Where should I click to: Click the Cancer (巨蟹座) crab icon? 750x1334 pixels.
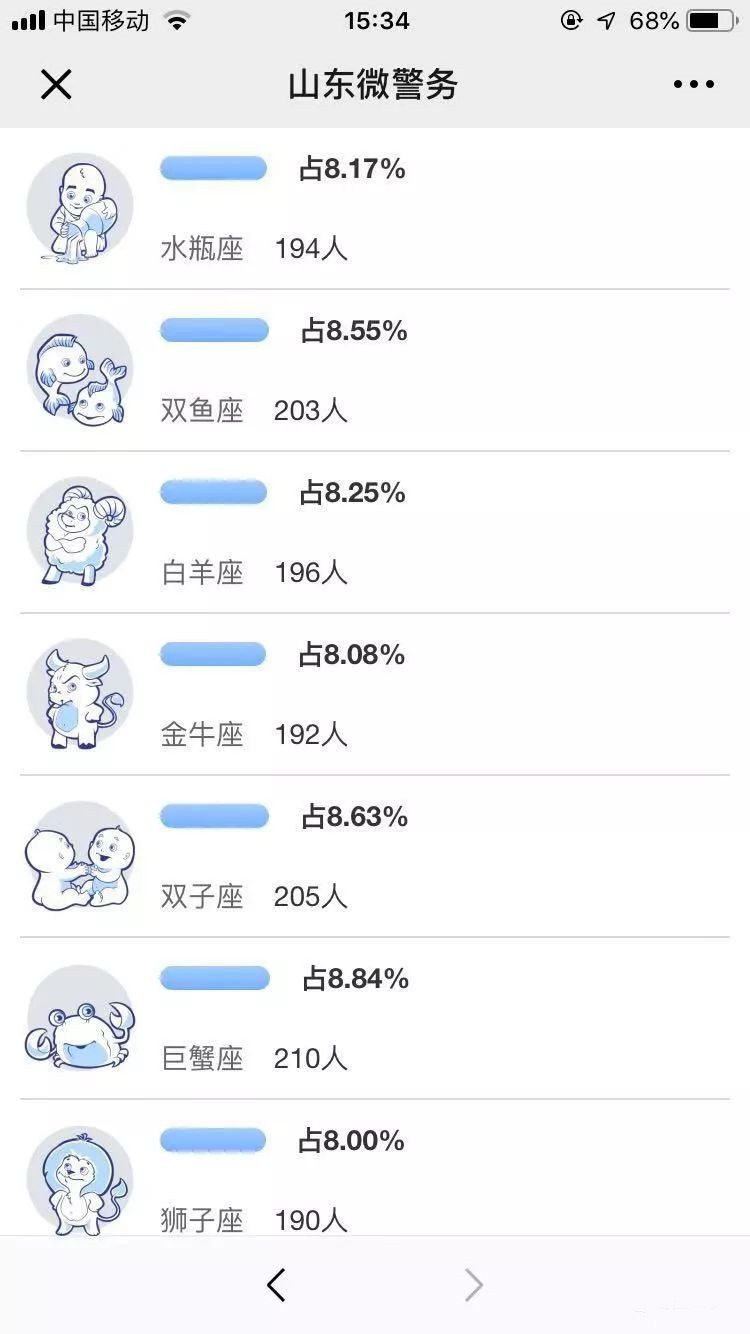80,1017
